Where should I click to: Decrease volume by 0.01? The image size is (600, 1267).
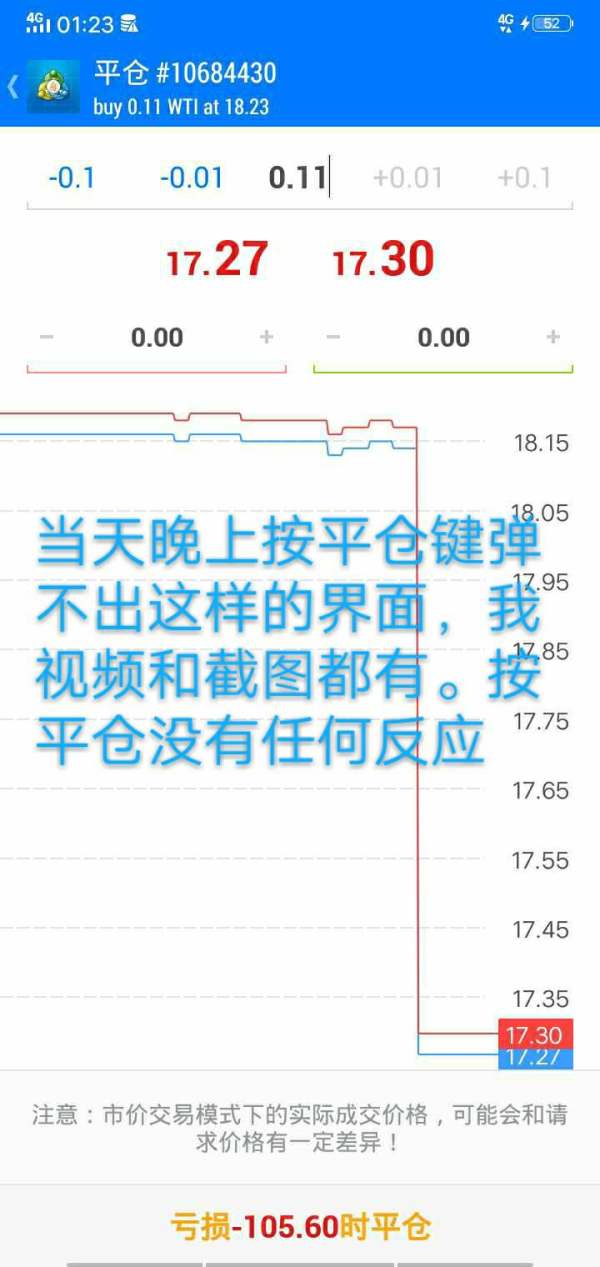click(x=191, y=178)
